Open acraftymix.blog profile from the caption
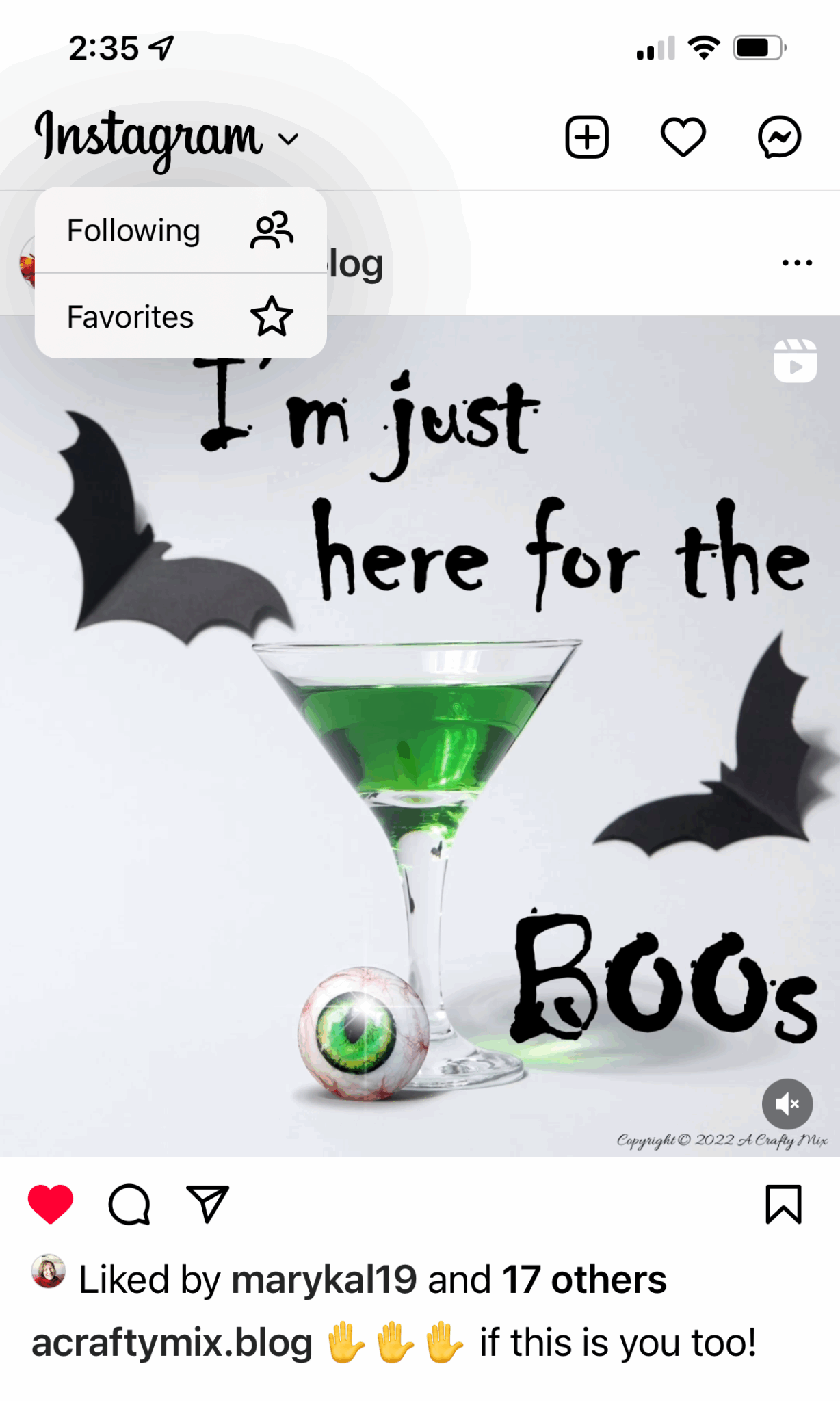 point(172,1342)
